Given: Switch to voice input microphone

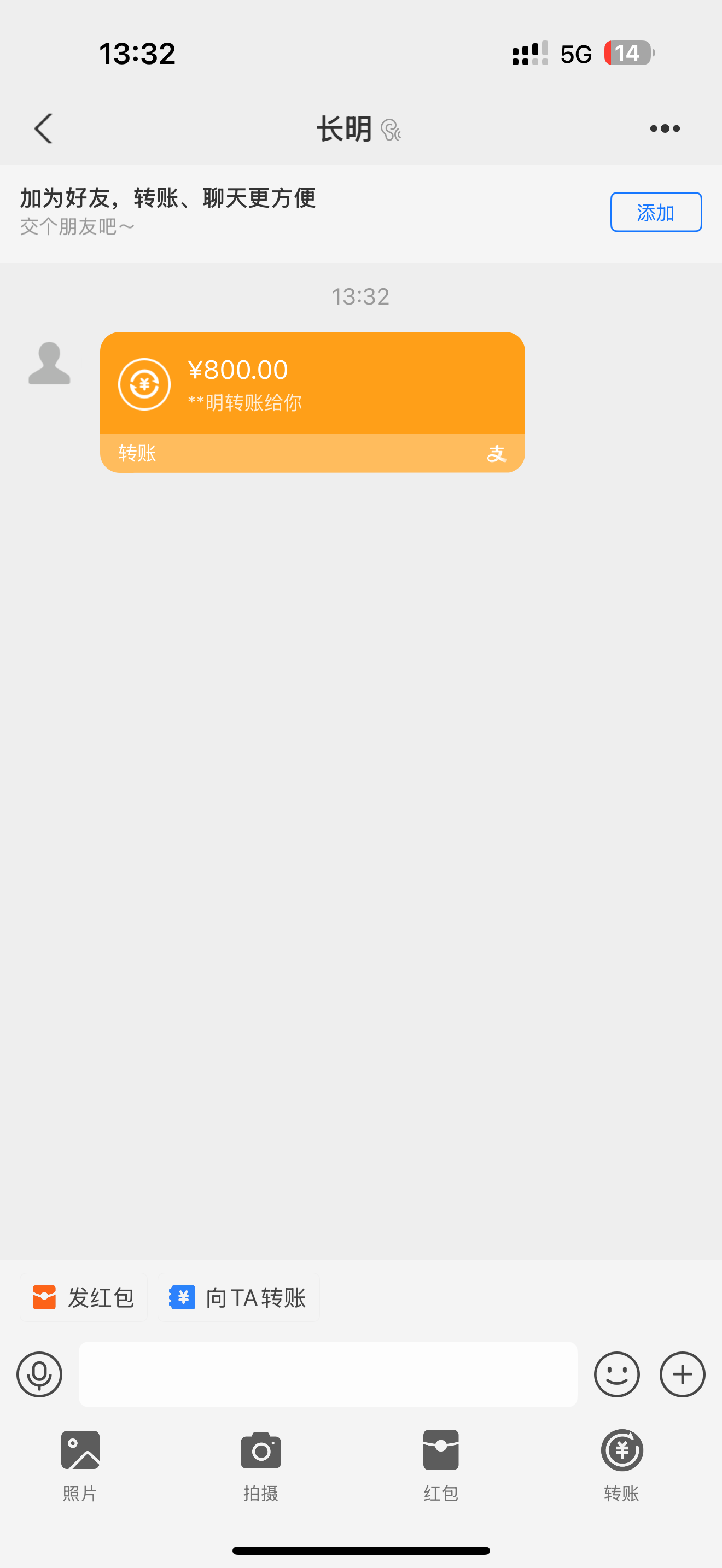Looking at the screenshot, I should coord(39,1374).
